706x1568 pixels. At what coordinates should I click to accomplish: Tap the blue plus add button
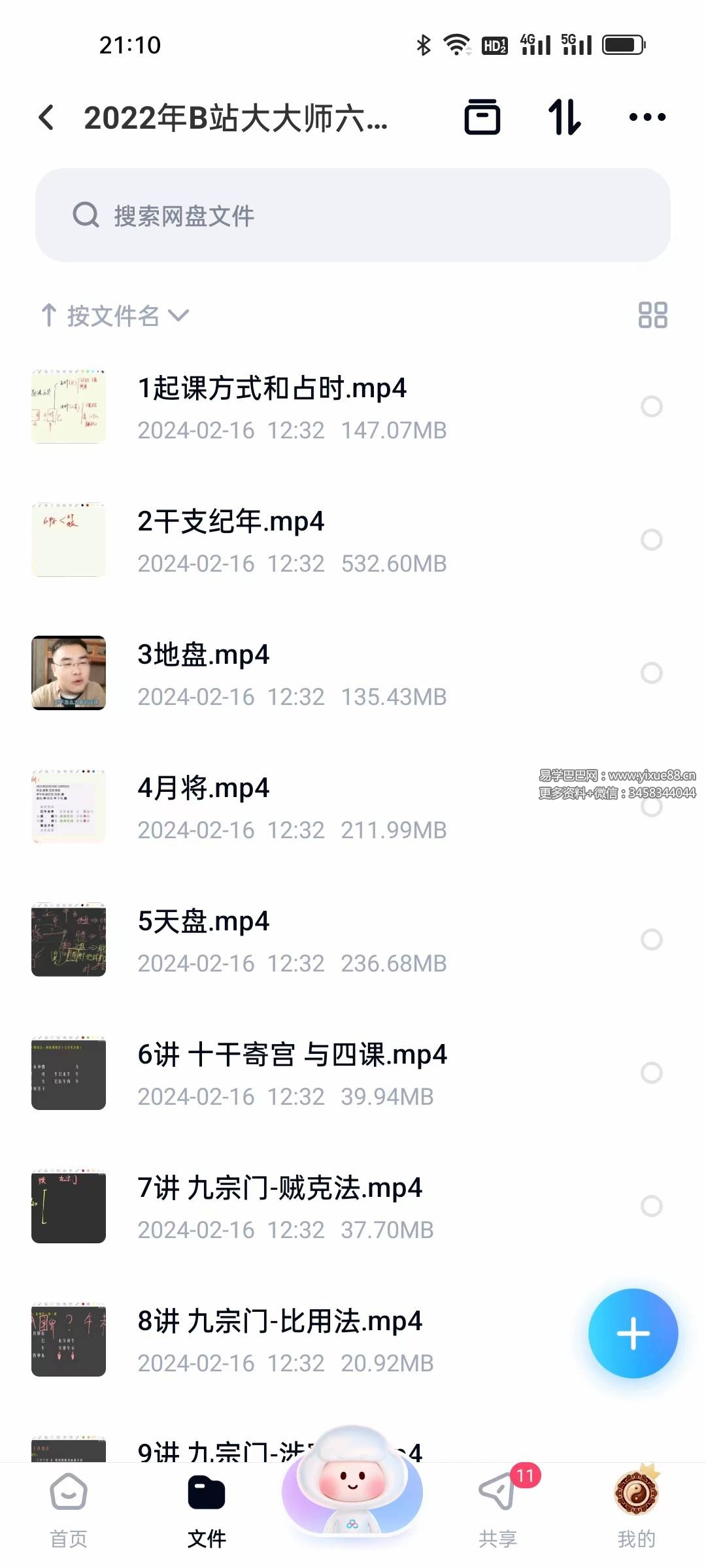click(x=633, y=1333)
